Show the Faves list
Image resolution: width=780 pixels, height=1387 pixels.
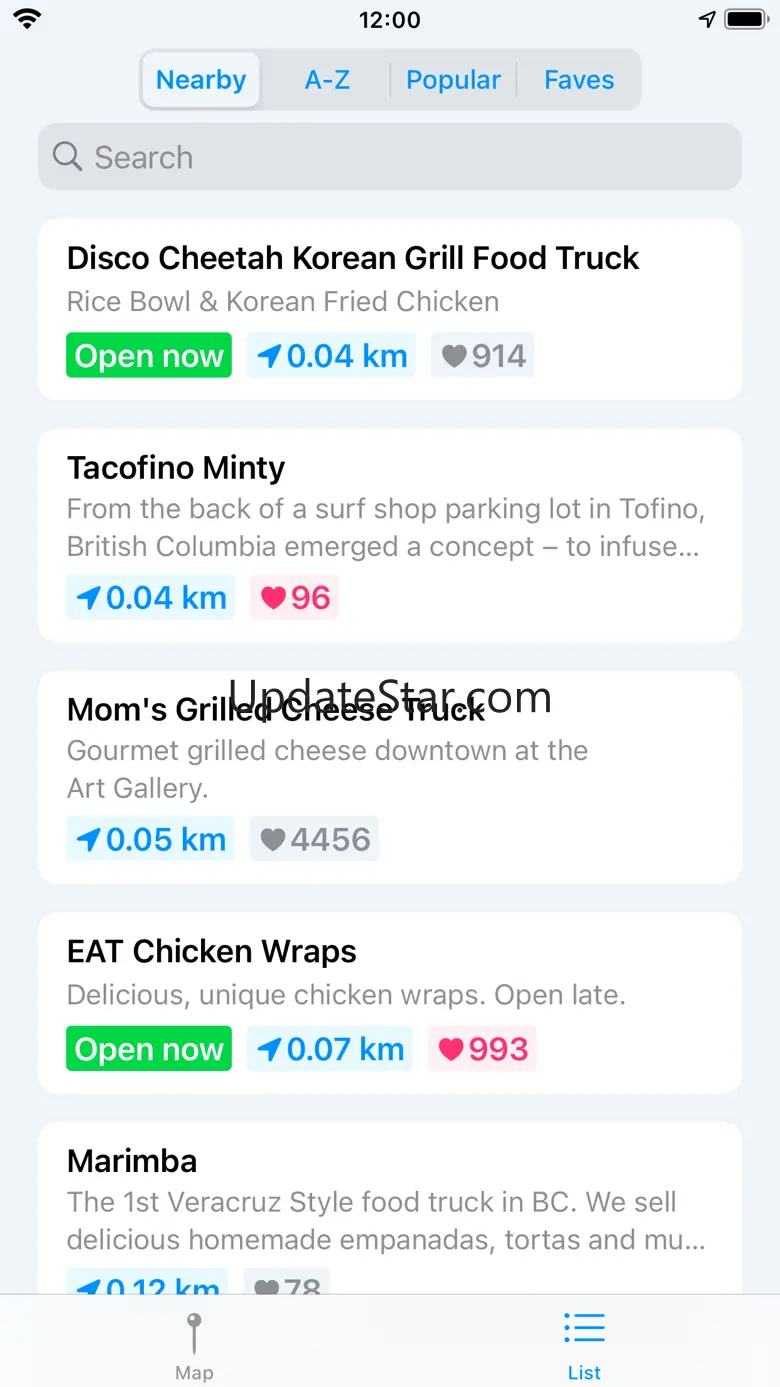(579, 80)
